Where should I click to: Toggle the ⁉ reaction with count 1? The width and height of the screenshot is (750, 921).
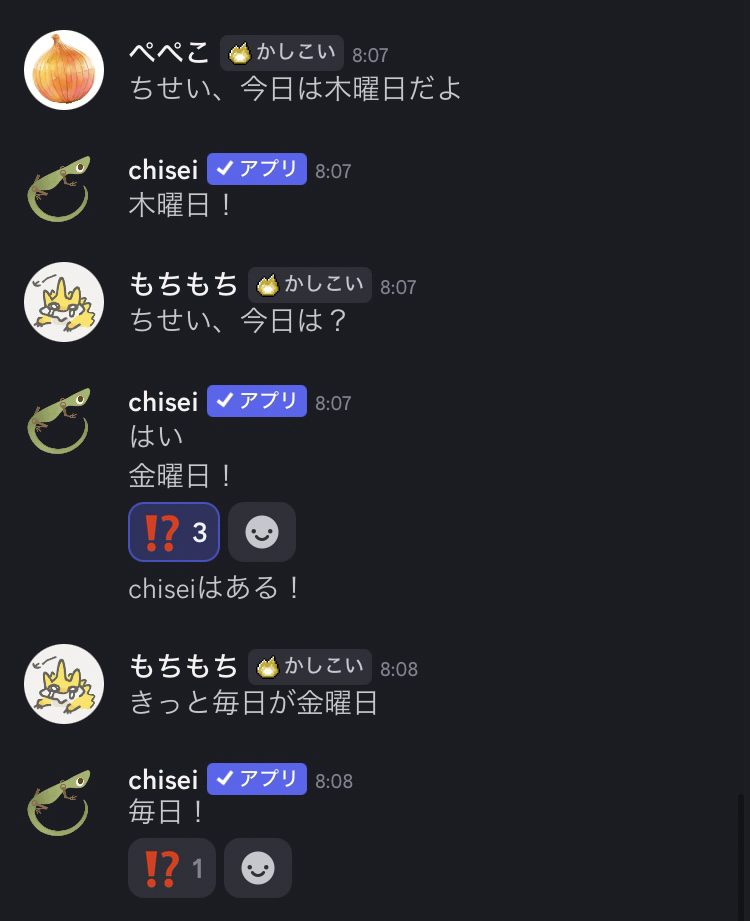172,868
